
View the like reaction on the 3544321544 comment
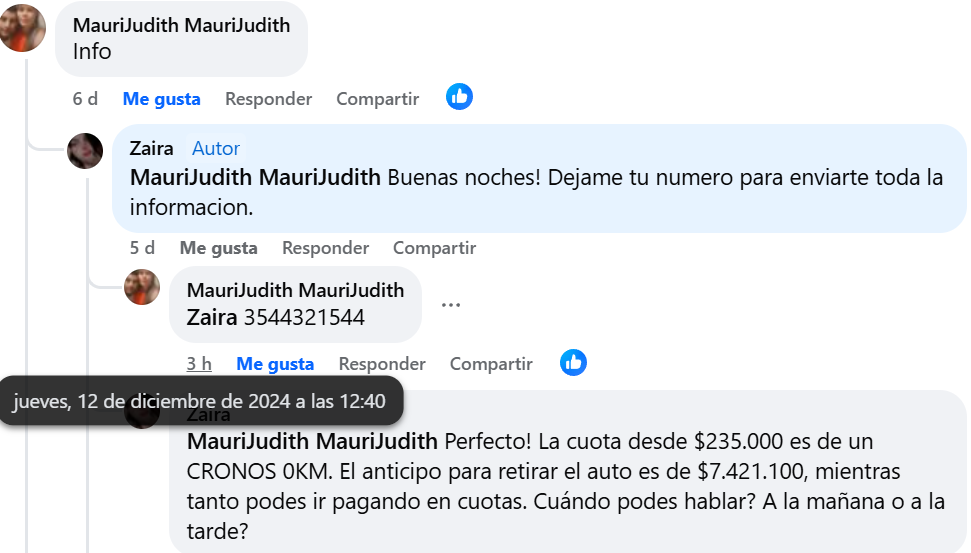pos(573,362)
